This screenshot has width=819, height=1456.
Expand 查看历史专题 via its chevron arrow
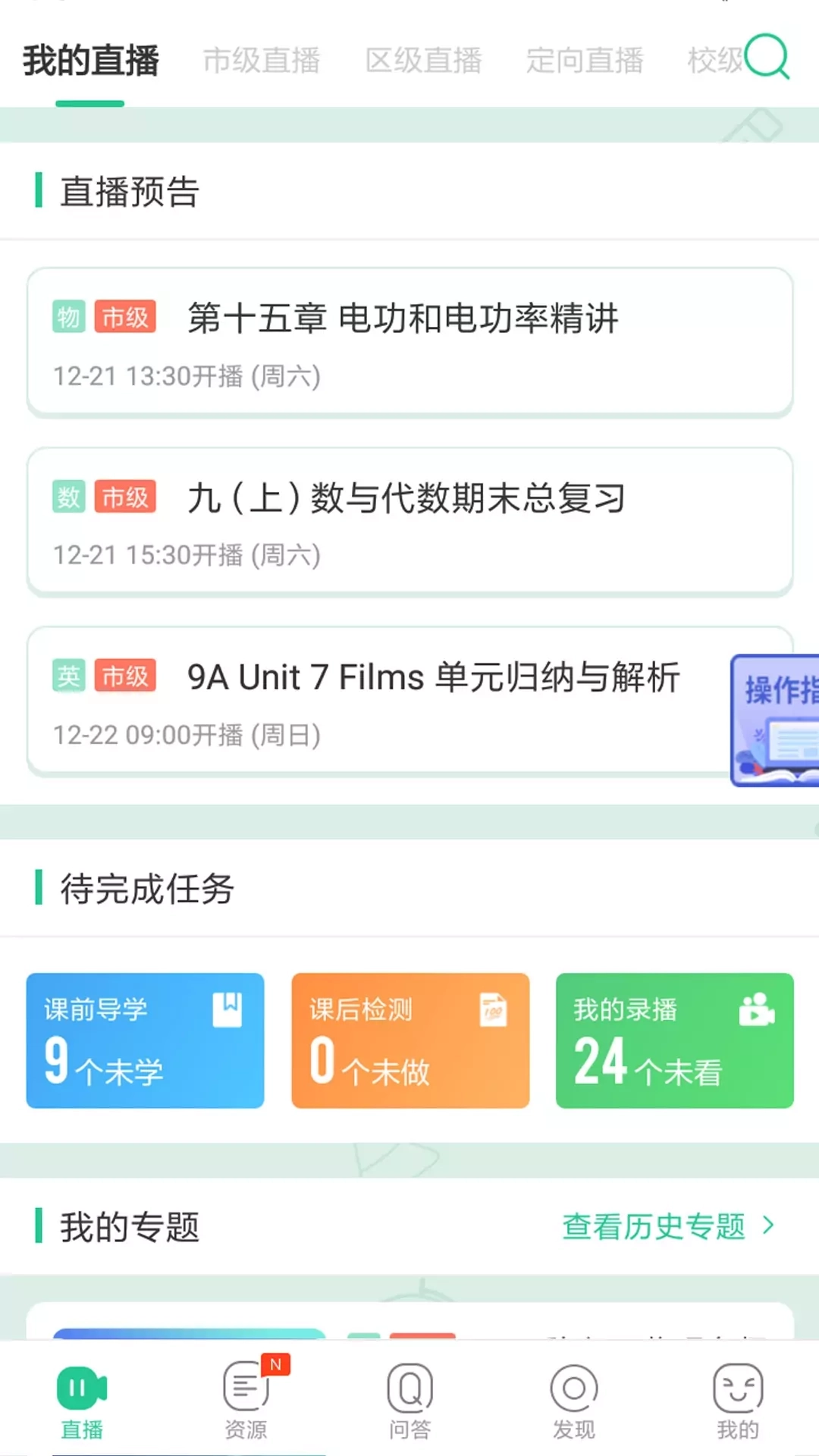point(769,1225)
